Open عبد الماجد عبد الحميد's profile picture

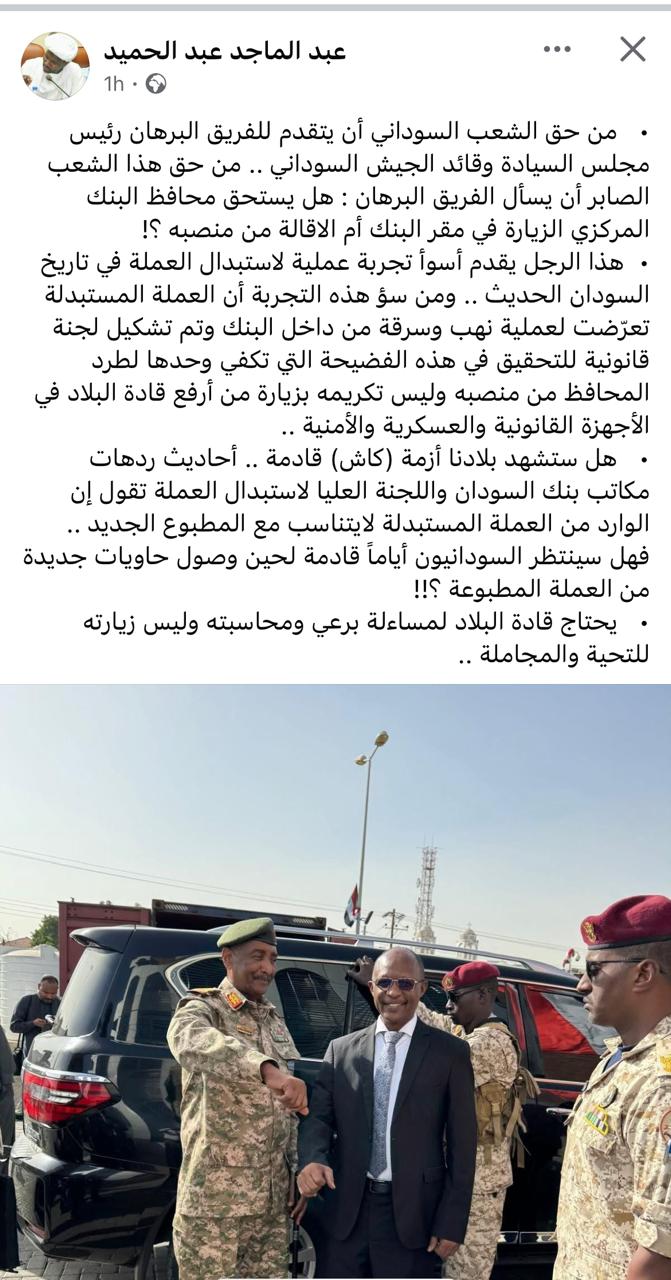[55, 66]
